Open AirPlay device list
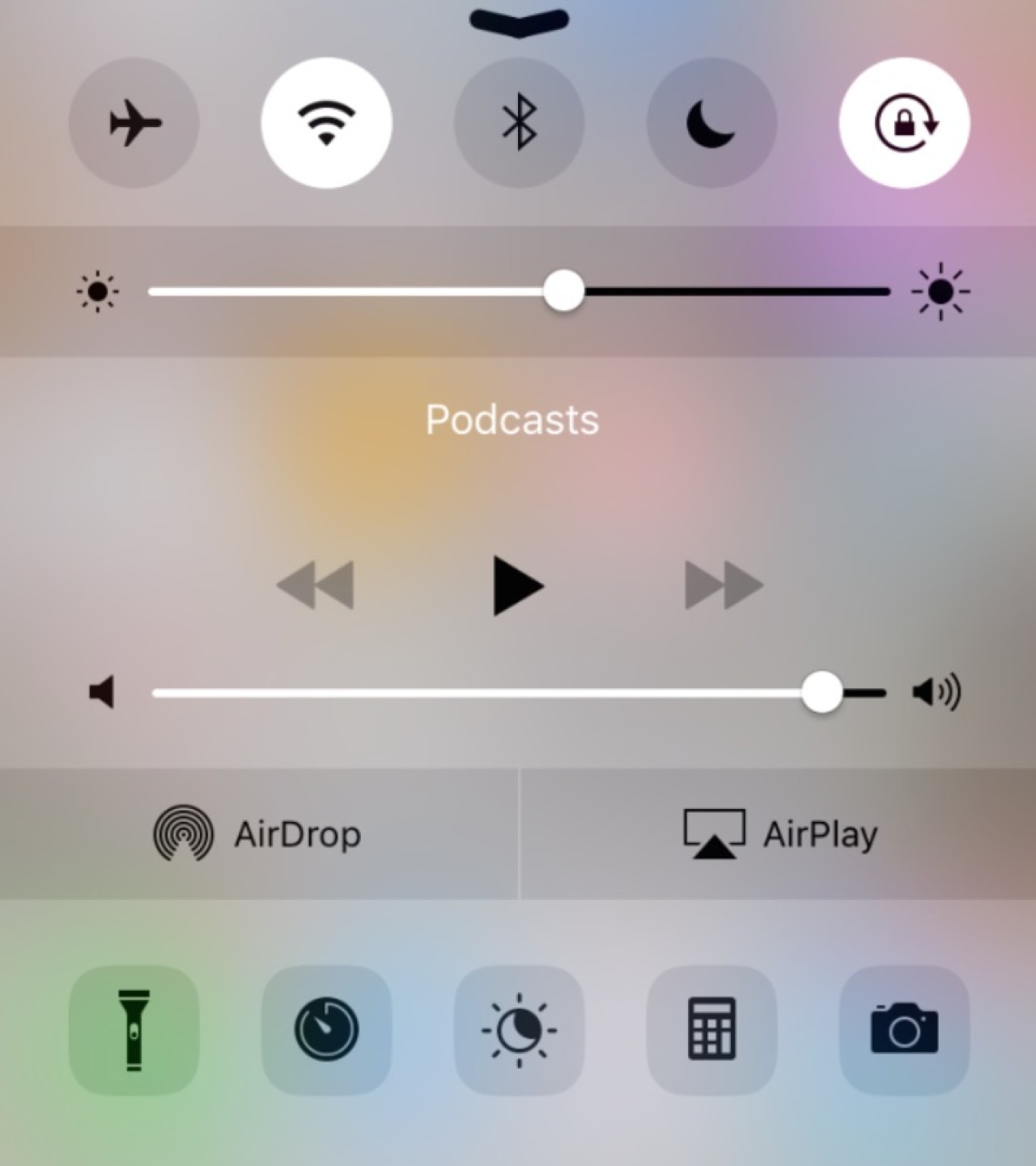The image size is (1036, 1166). click(779, 834)
